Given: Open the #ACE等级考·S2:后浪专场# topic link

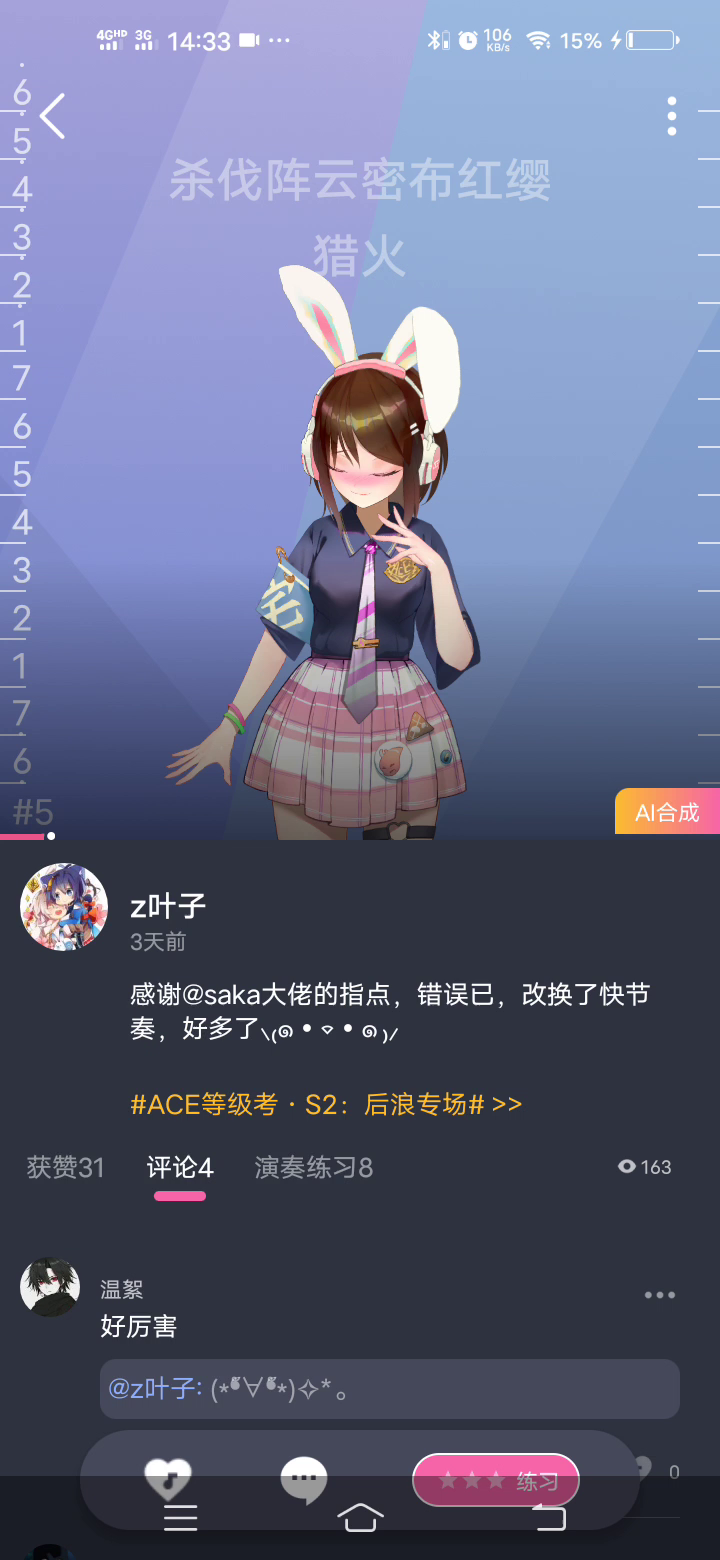Looking at the screenshot, I should (x=326, y=1104).
